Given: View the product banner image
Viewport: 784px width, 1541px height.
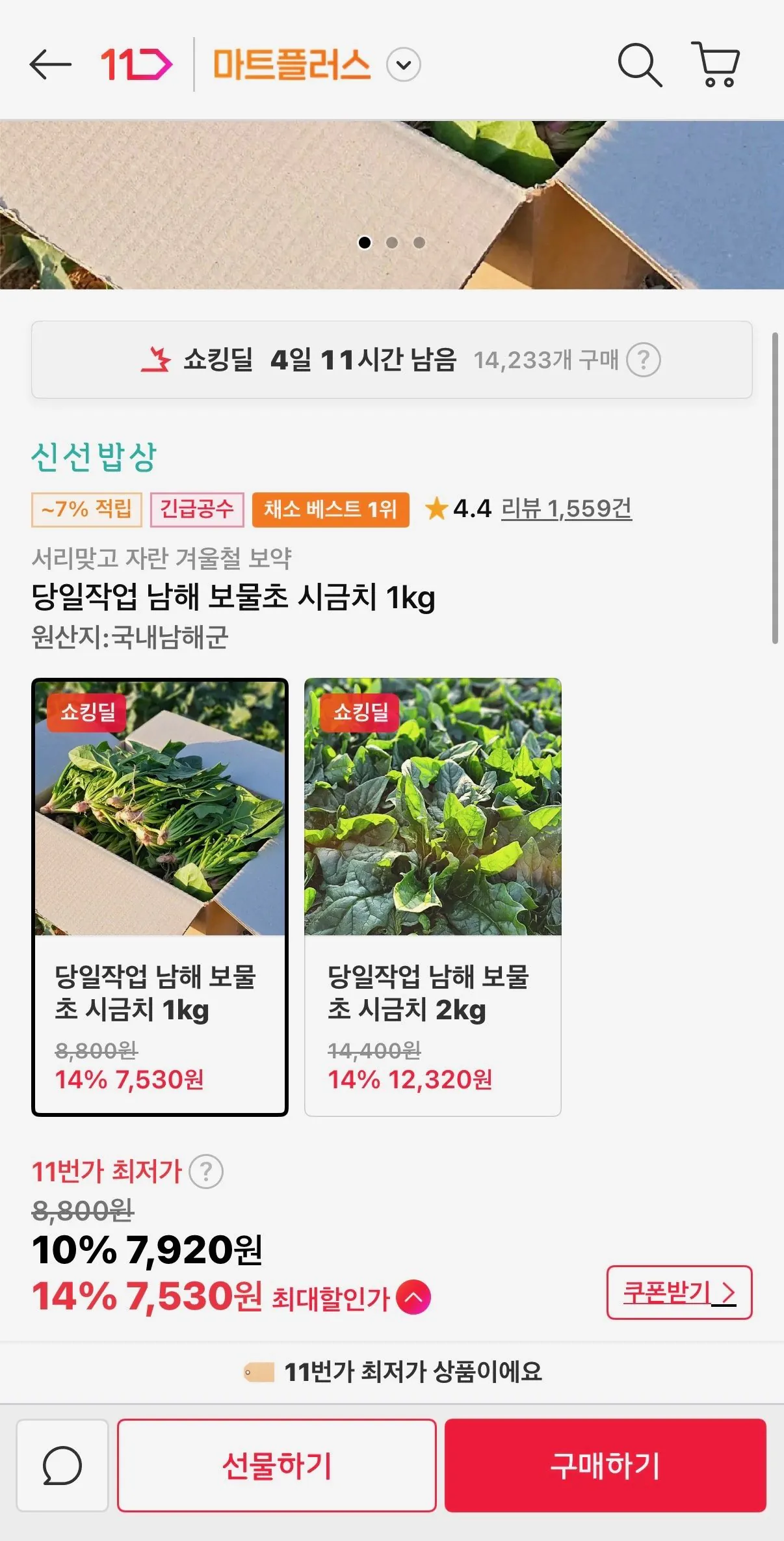Looking at the screenshot, I should point(391,195).
